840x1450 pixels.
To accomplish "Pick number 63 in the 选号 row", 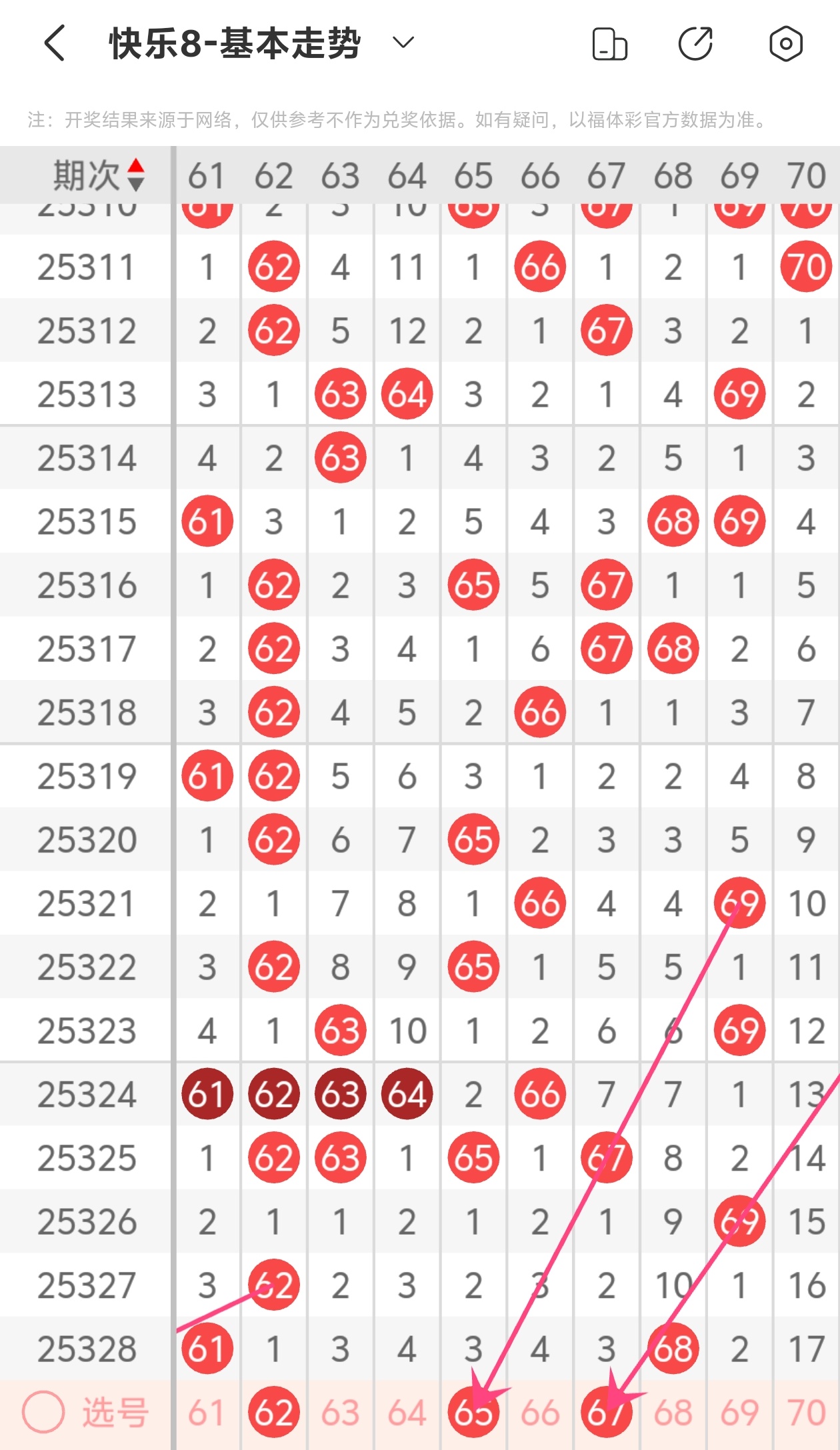I will pos(340,1413).
